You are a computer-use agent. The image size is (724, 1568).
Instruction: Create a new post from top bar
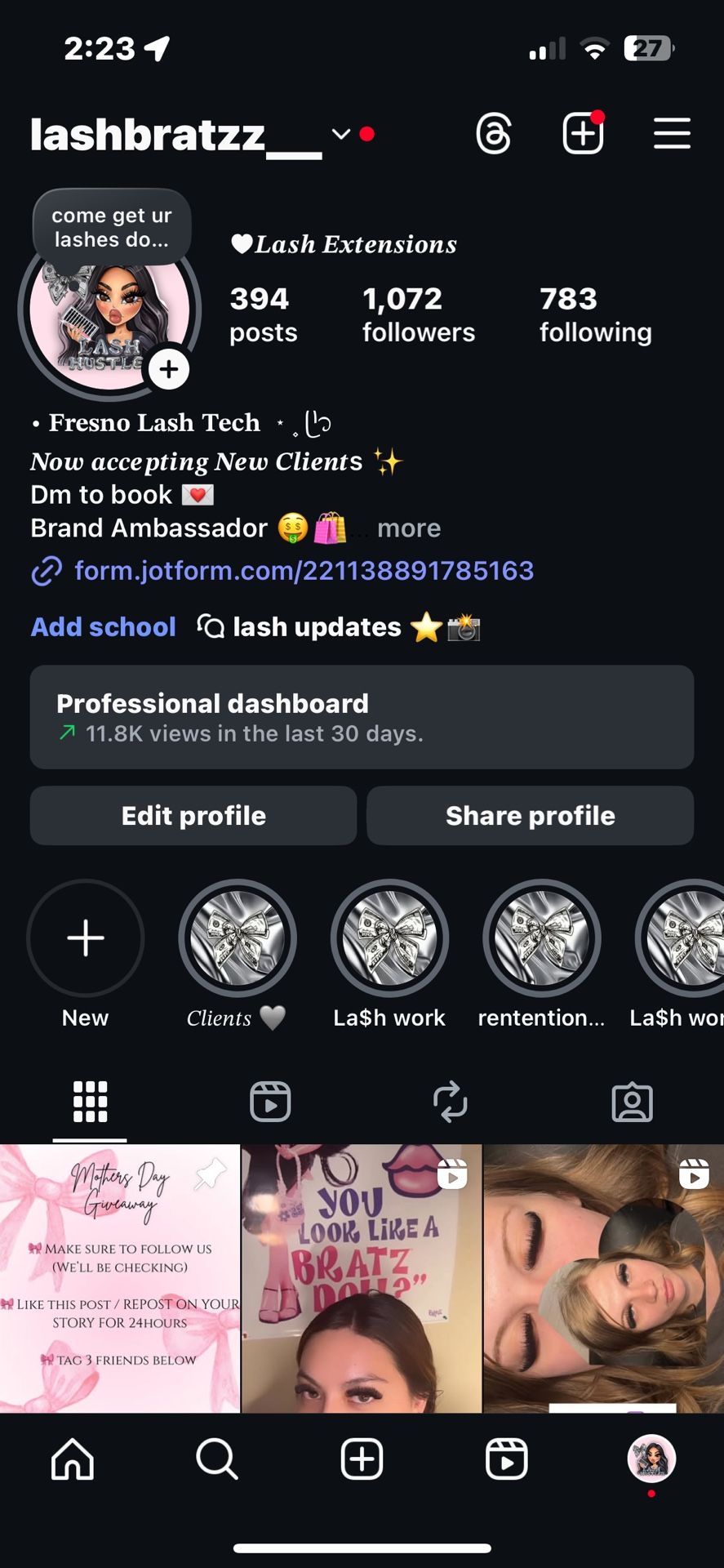[583, 134]
